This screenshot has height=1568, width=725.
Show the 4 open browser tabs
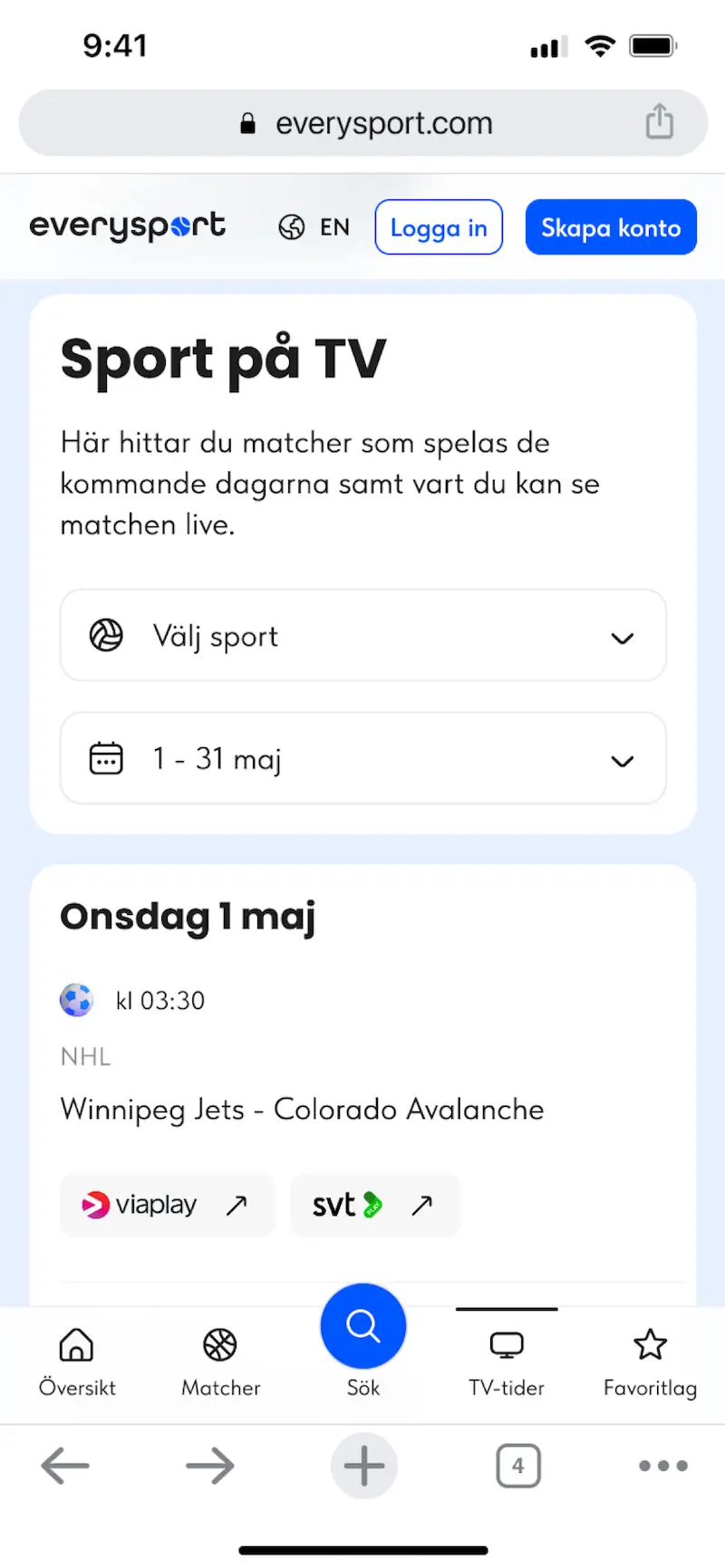[518, 1465]
